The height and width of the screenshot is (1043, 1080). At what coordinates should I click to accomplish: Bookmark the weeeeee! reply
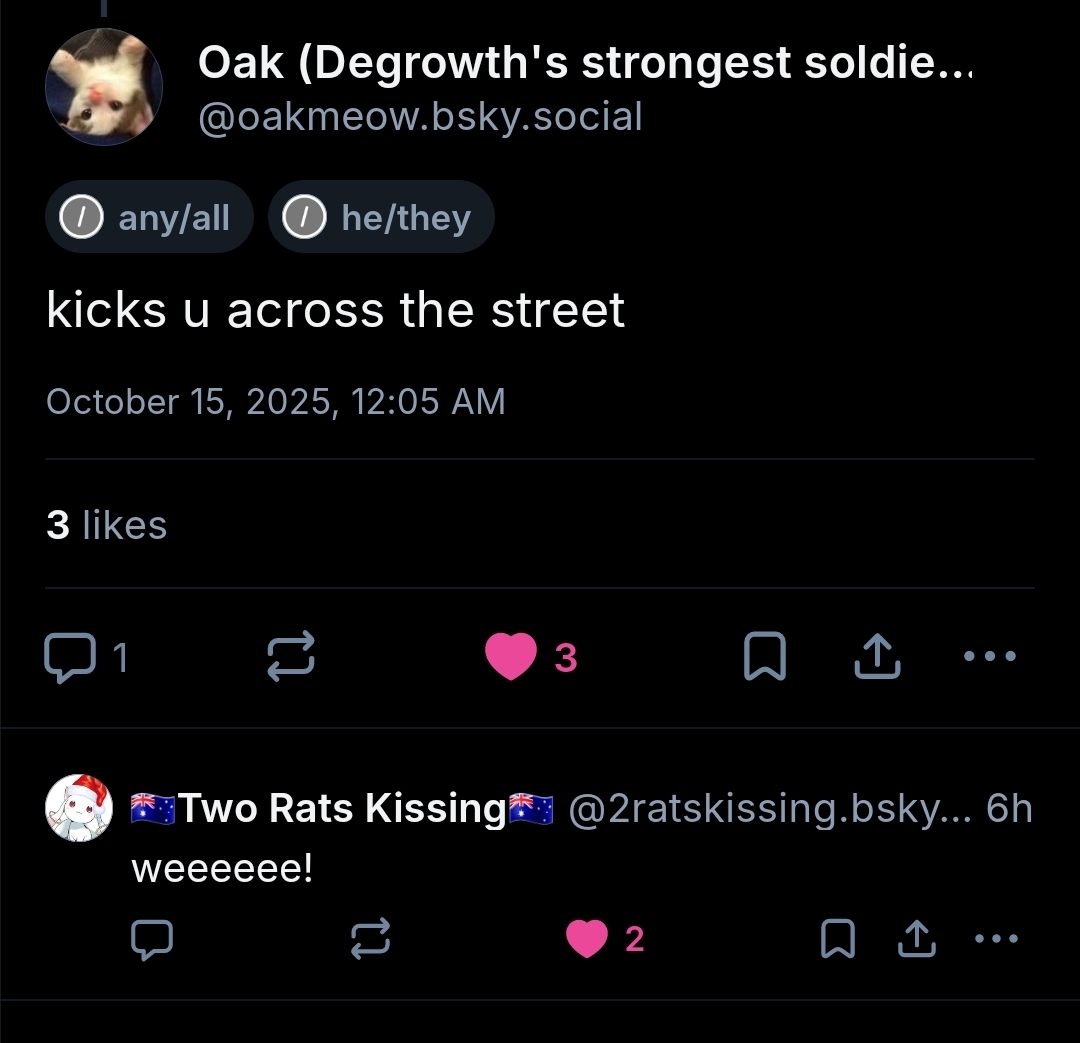click(836, 939)
